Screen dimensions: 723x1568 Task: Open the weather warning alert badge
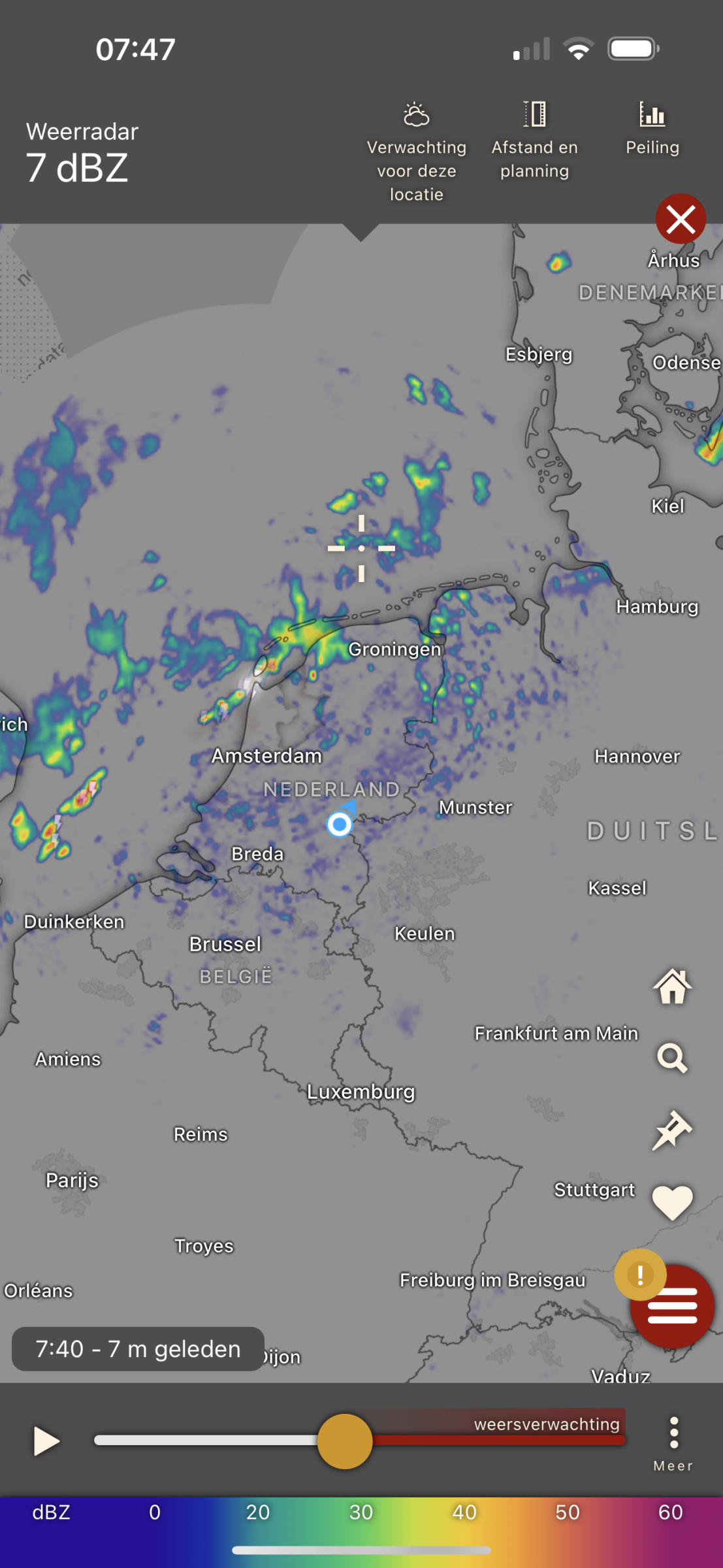pos(640,1274)
